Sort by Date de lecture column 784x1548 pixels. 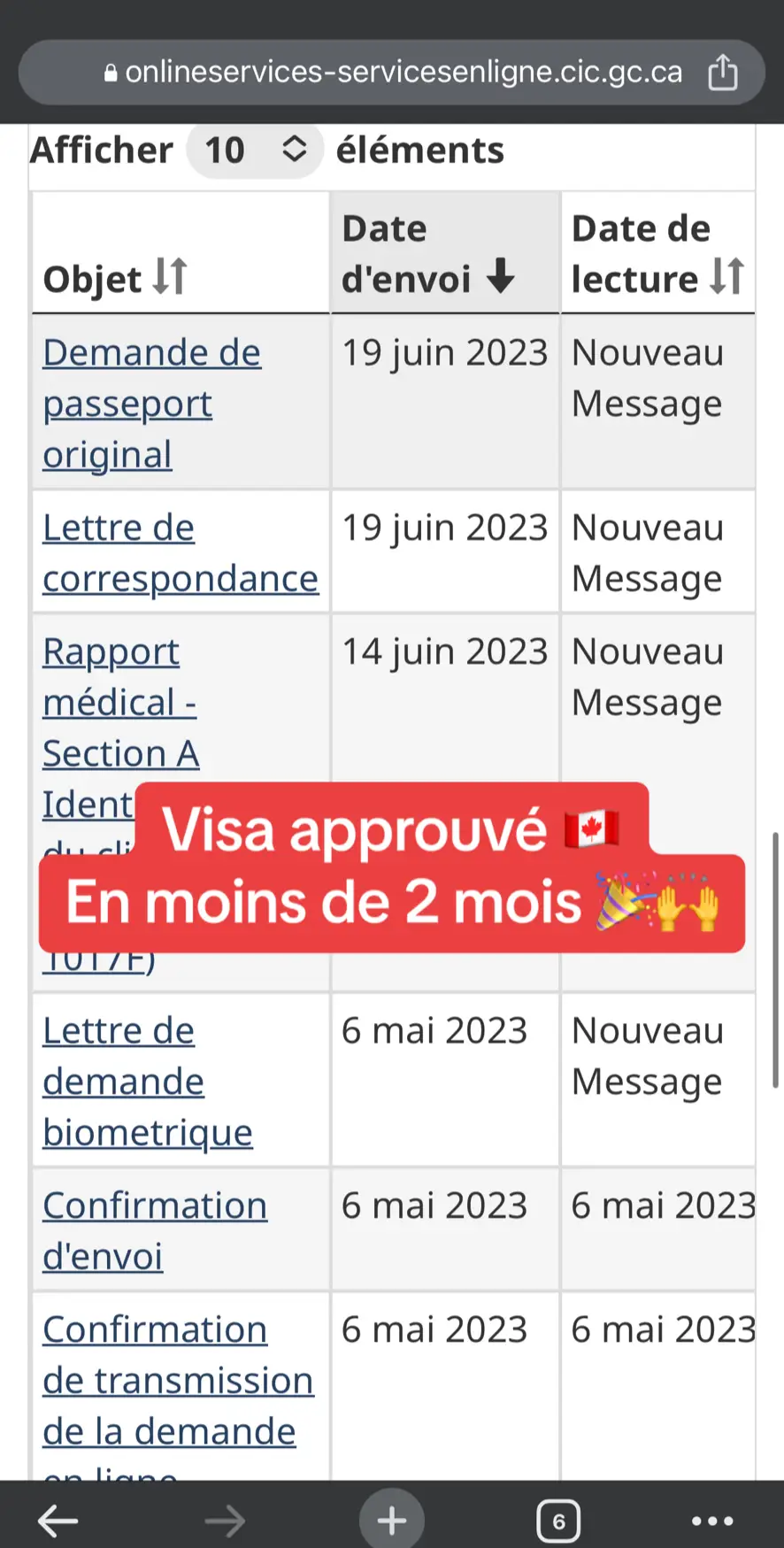coord(657,253)
